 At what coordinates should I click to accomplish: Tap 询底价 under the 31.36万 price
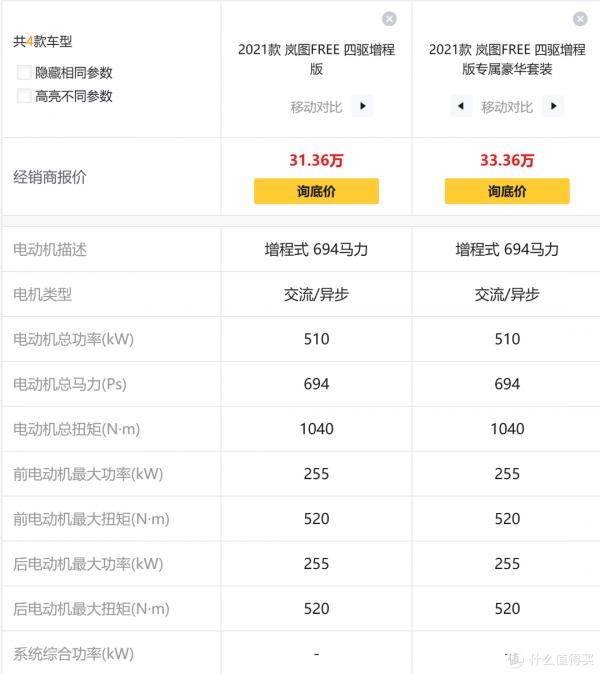[316, 191]
